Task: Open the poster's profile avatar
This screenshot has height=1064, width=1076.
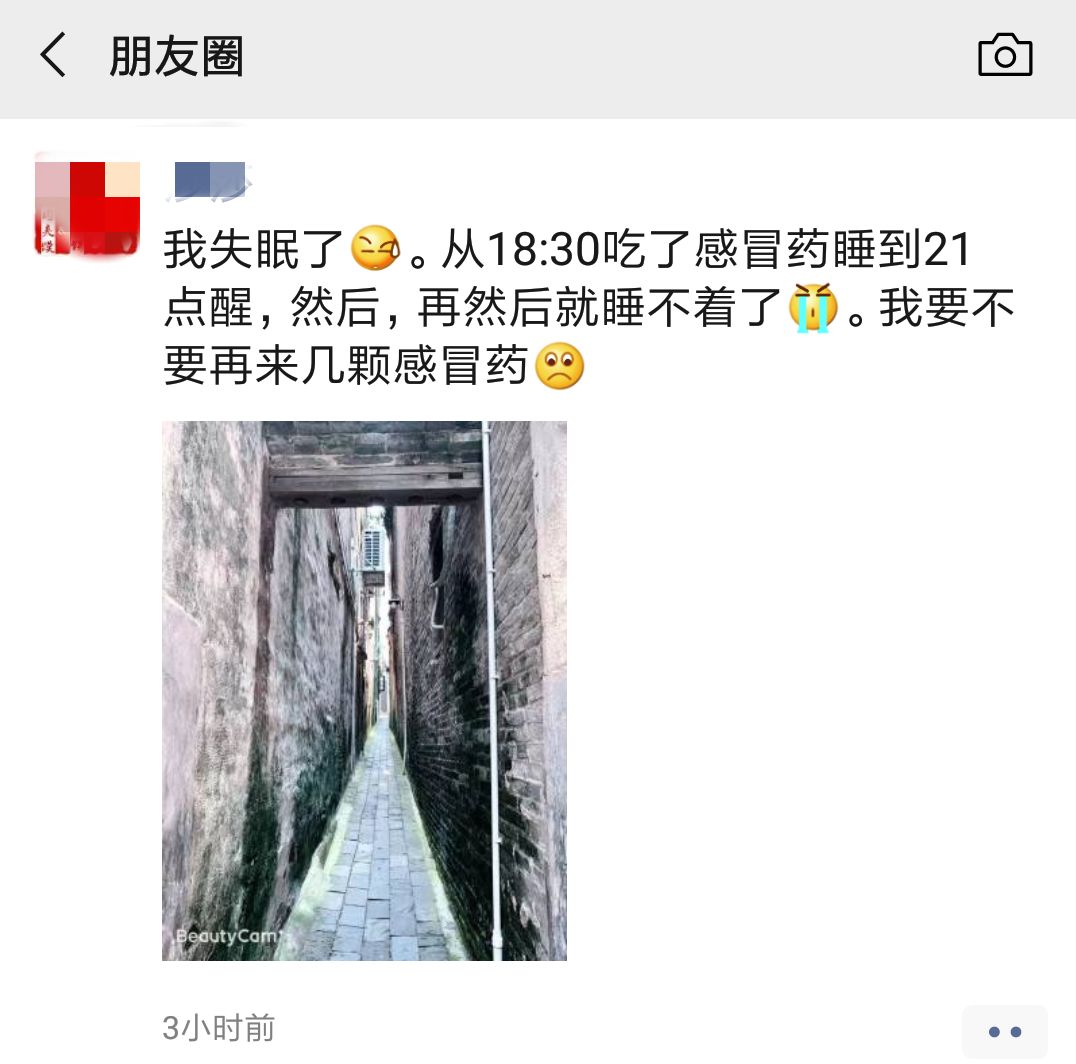Action: point(87,204)
